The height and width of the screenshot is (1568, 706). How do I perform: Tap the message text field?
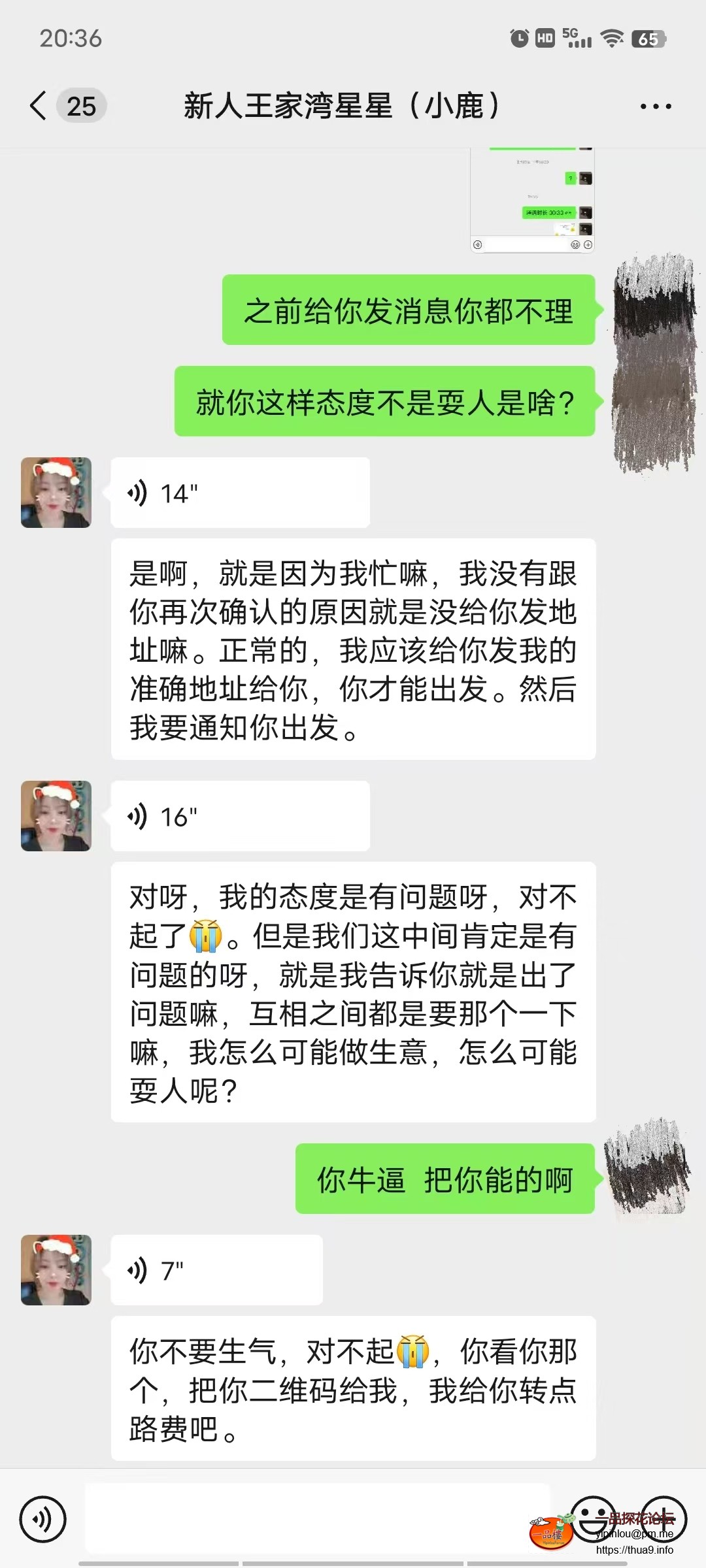click(x=317, y=1520)
